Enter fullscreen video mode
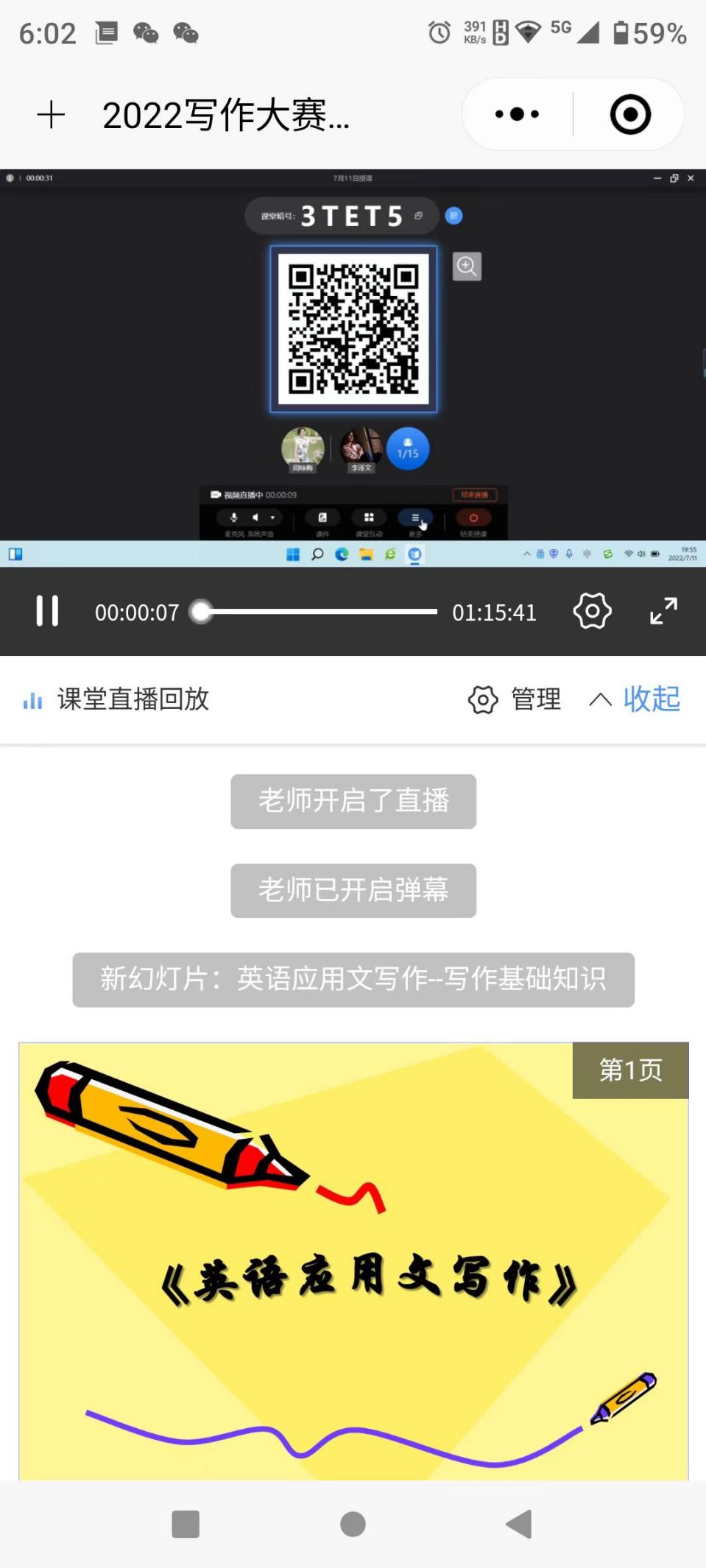Screen dimensions: 706x1568 click(x=663, y=611)
